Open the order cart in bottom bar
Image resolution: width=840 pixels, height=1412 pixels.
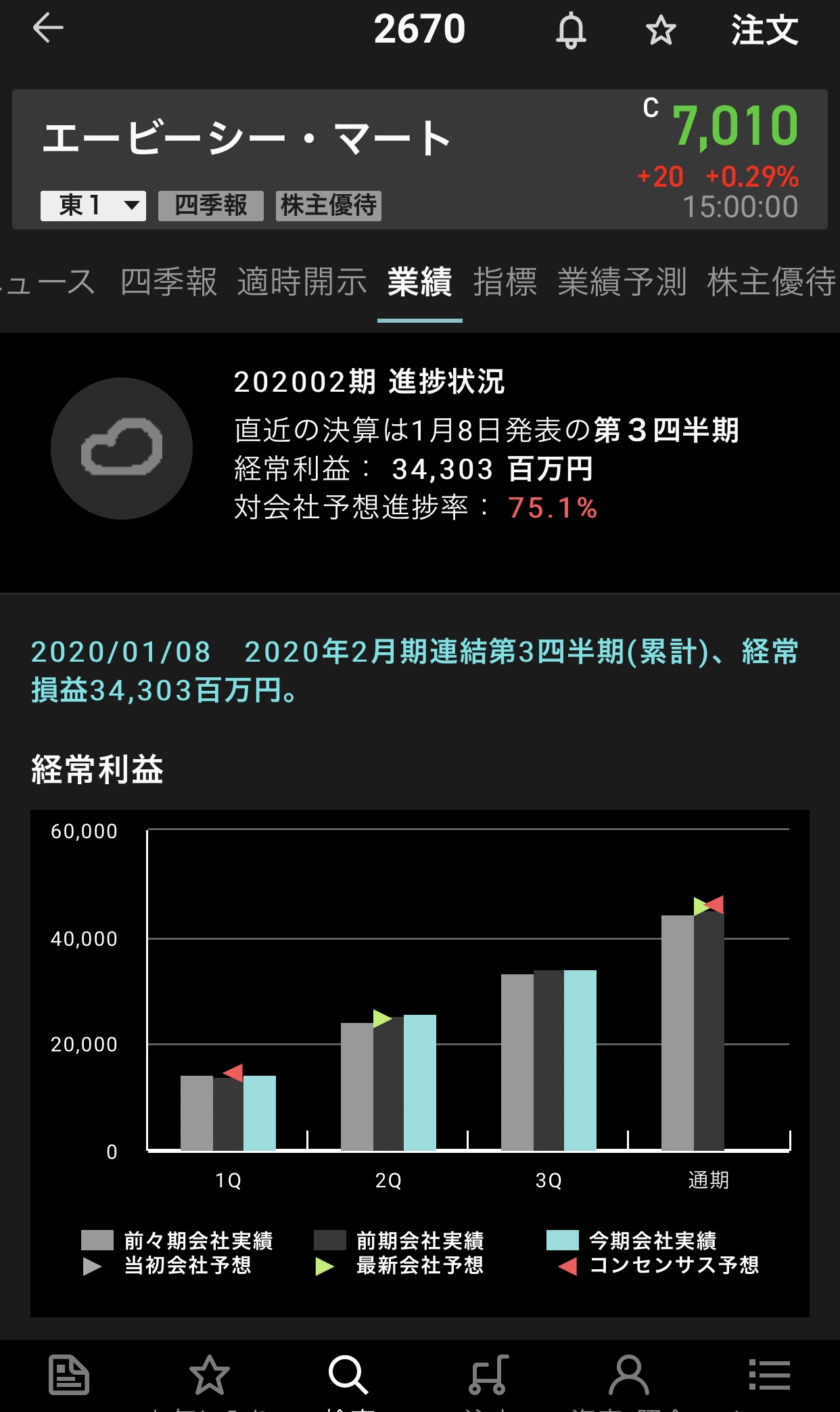pos(488,1375)
